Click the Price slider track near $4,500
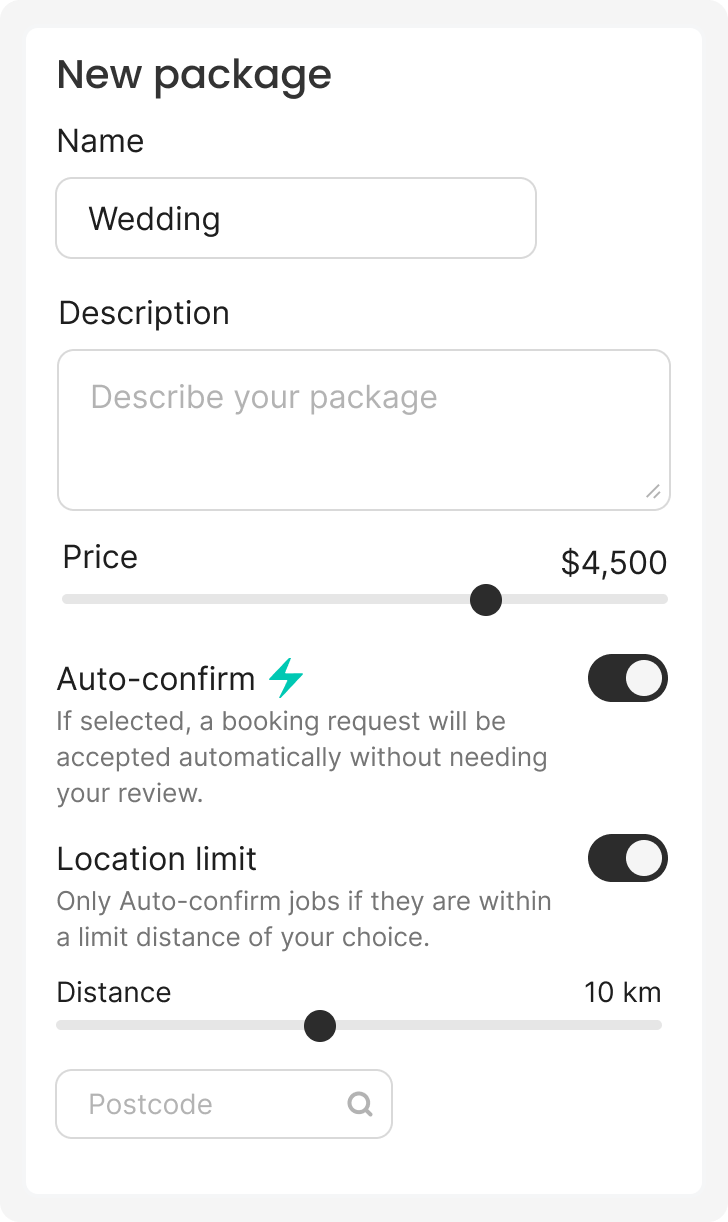This screenshot has height=1222, width=728. click(x=486, y=600)
